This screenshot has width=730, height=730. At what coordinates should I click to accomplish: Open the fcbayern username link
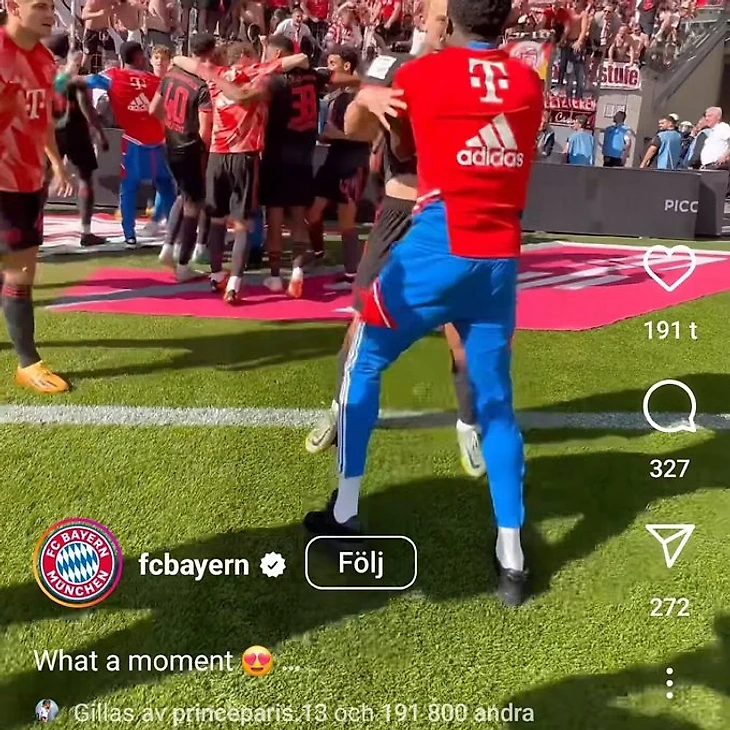coord(194,564)
